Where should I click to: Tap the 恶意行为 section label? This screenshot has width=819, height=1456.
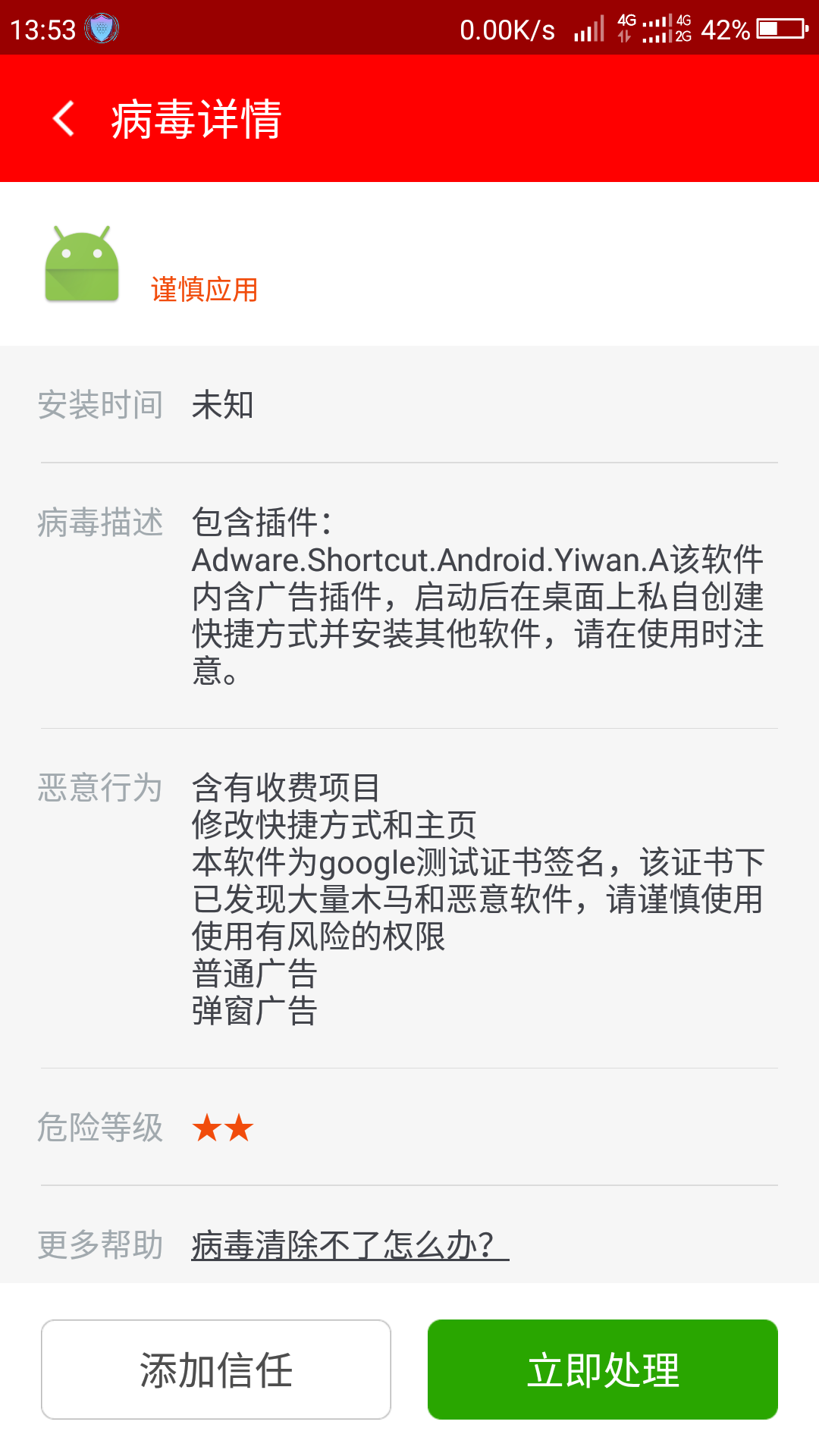point(99,789)
